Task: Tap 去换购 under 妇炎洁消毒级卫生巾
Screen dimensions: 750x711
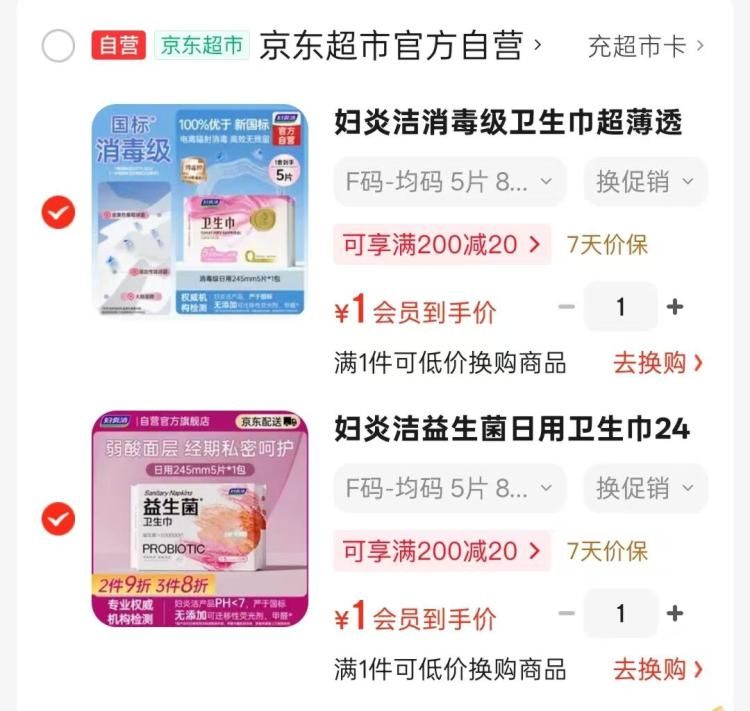Action: 658,362
